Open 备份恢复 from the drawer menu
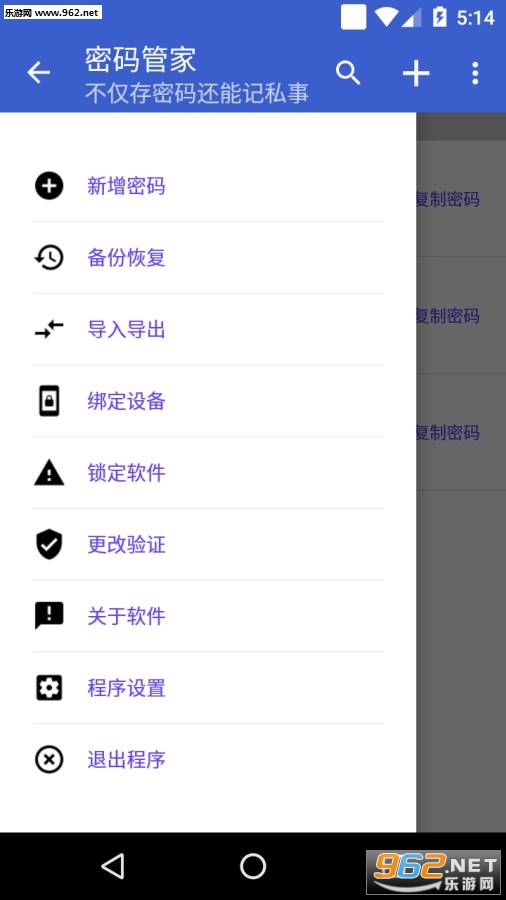 (208, 258)
